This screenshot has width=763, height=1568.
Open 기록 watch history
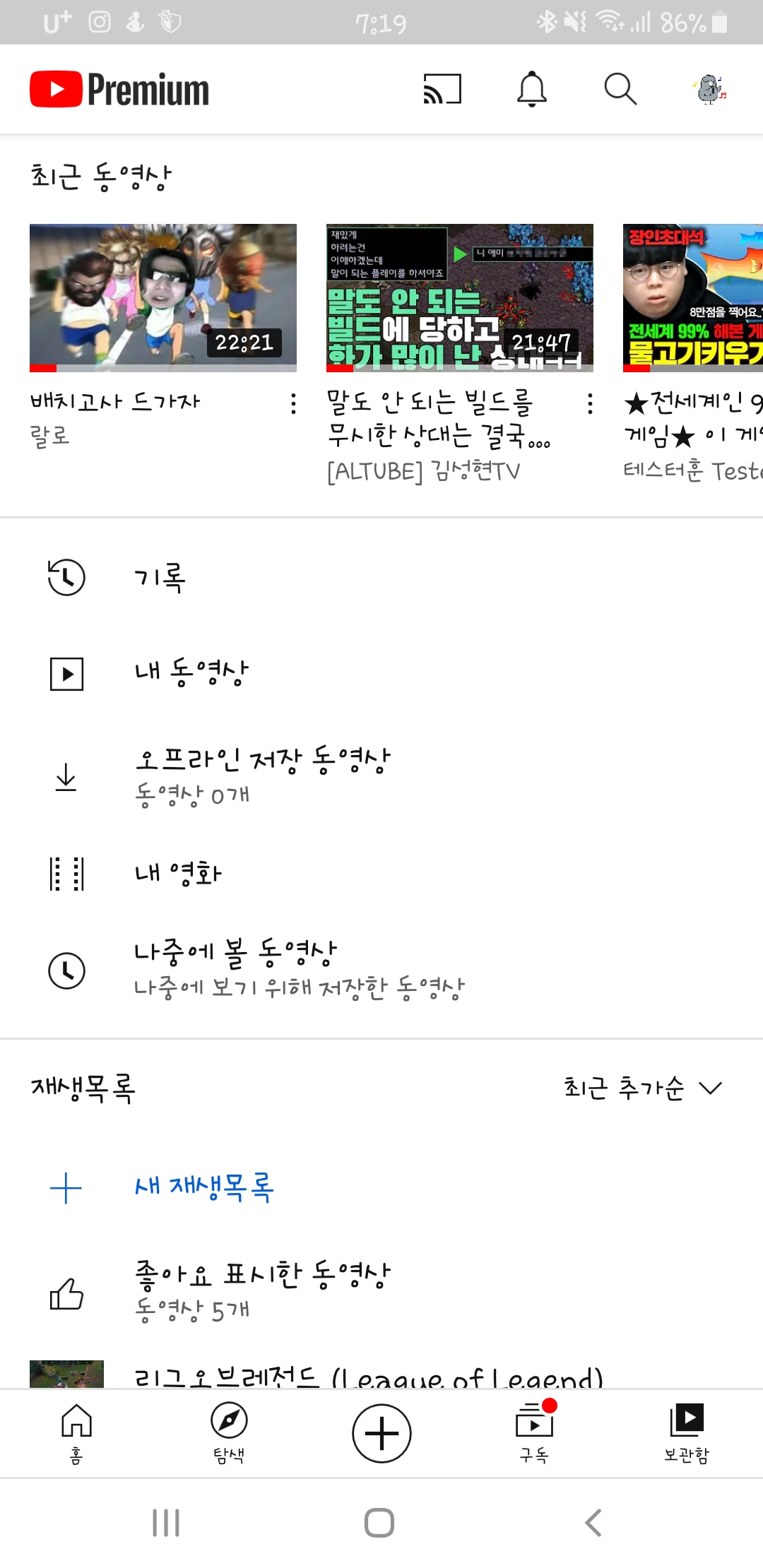click(160, 578)
